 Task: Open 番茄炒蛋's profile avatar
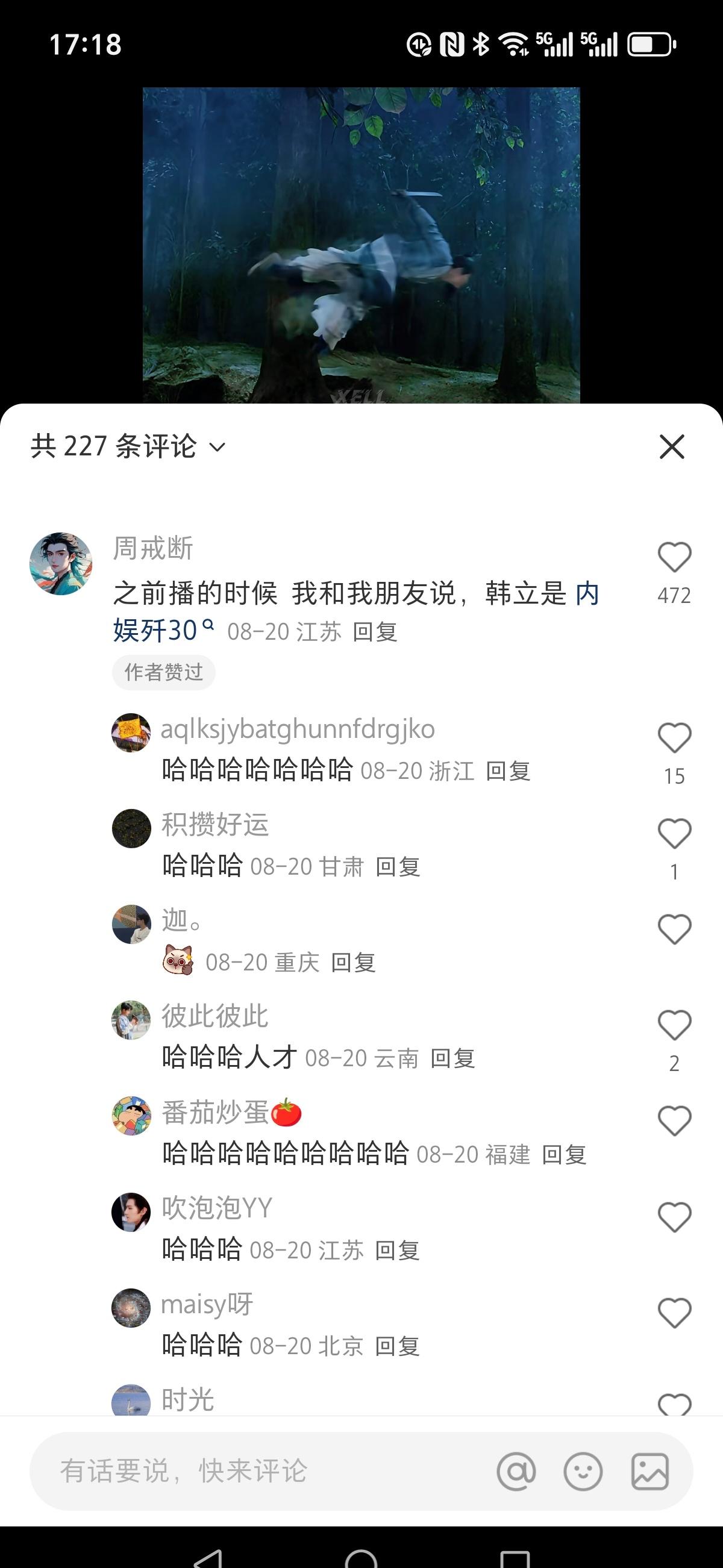131,1116
